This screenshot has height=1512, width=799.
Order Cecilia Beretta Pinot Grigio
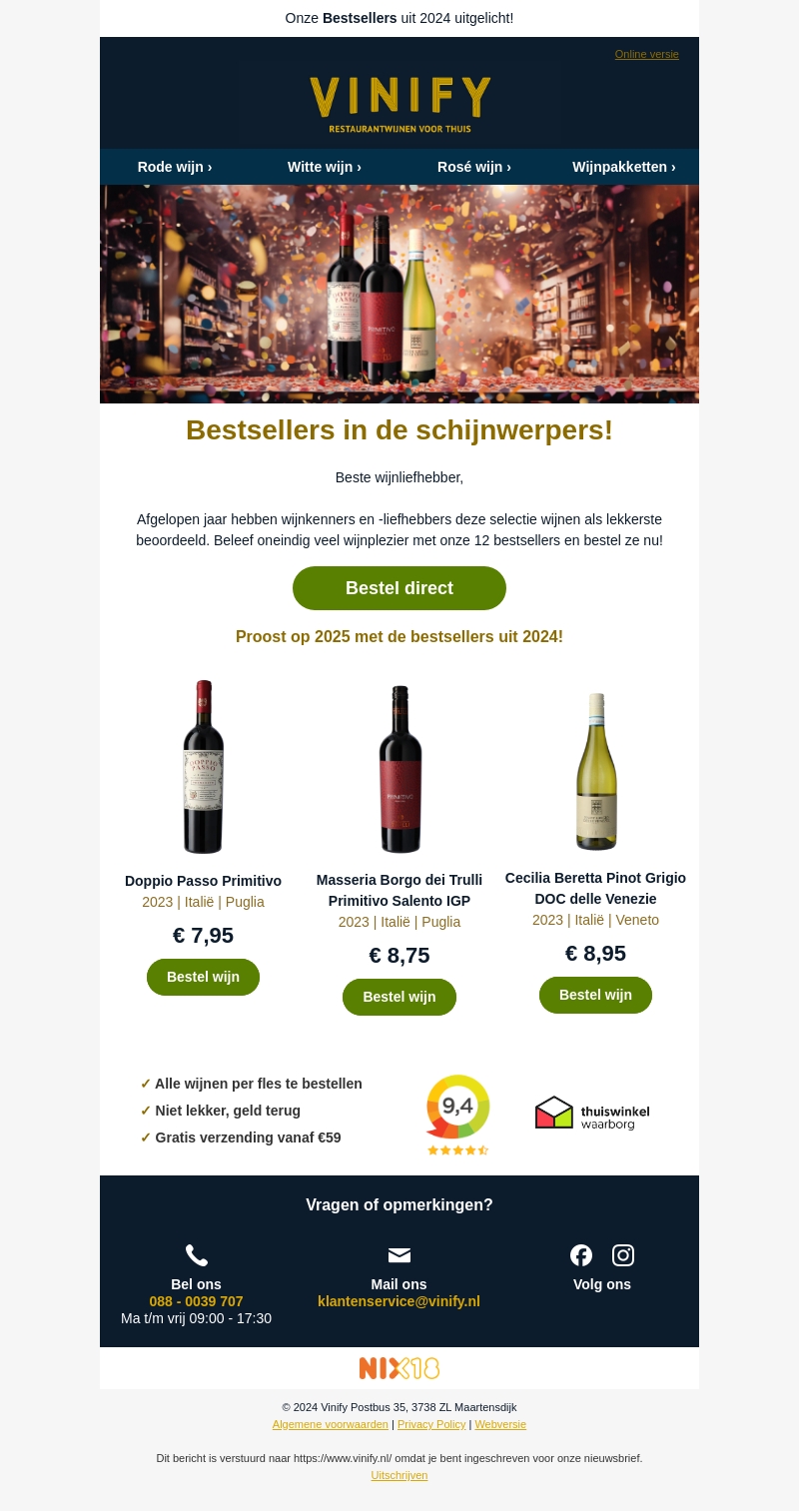[595, 995]
